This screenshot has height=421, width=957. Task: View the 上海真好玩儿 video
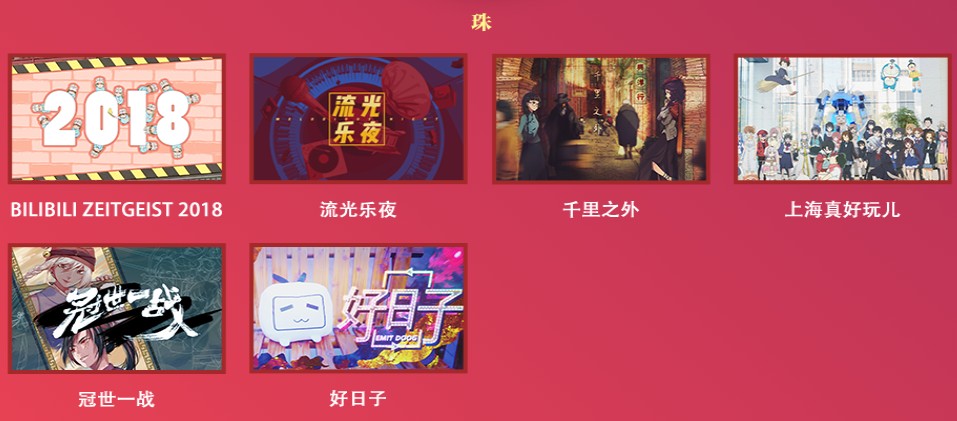point(842,119)
